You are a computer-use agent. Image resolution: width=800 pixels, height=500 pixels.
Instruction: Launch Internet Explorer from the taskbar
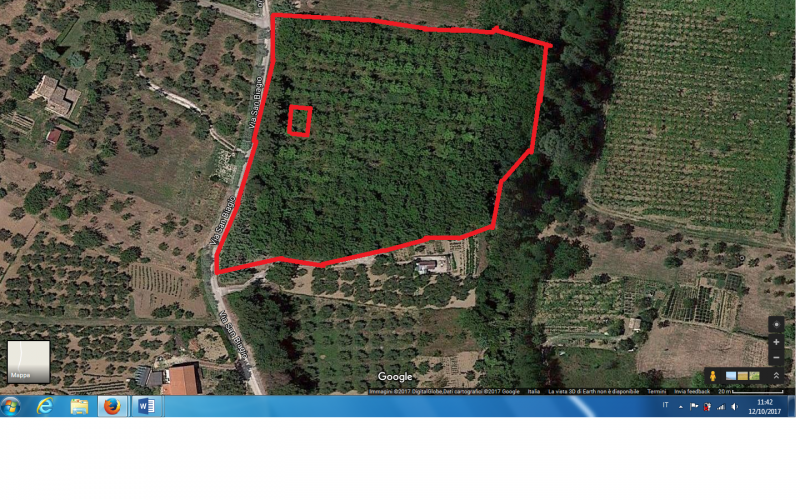coord(45,406)
